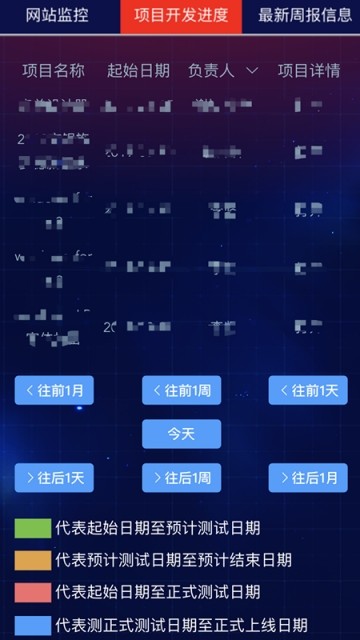Tap the 往前1月 button

tap(54, 391)
